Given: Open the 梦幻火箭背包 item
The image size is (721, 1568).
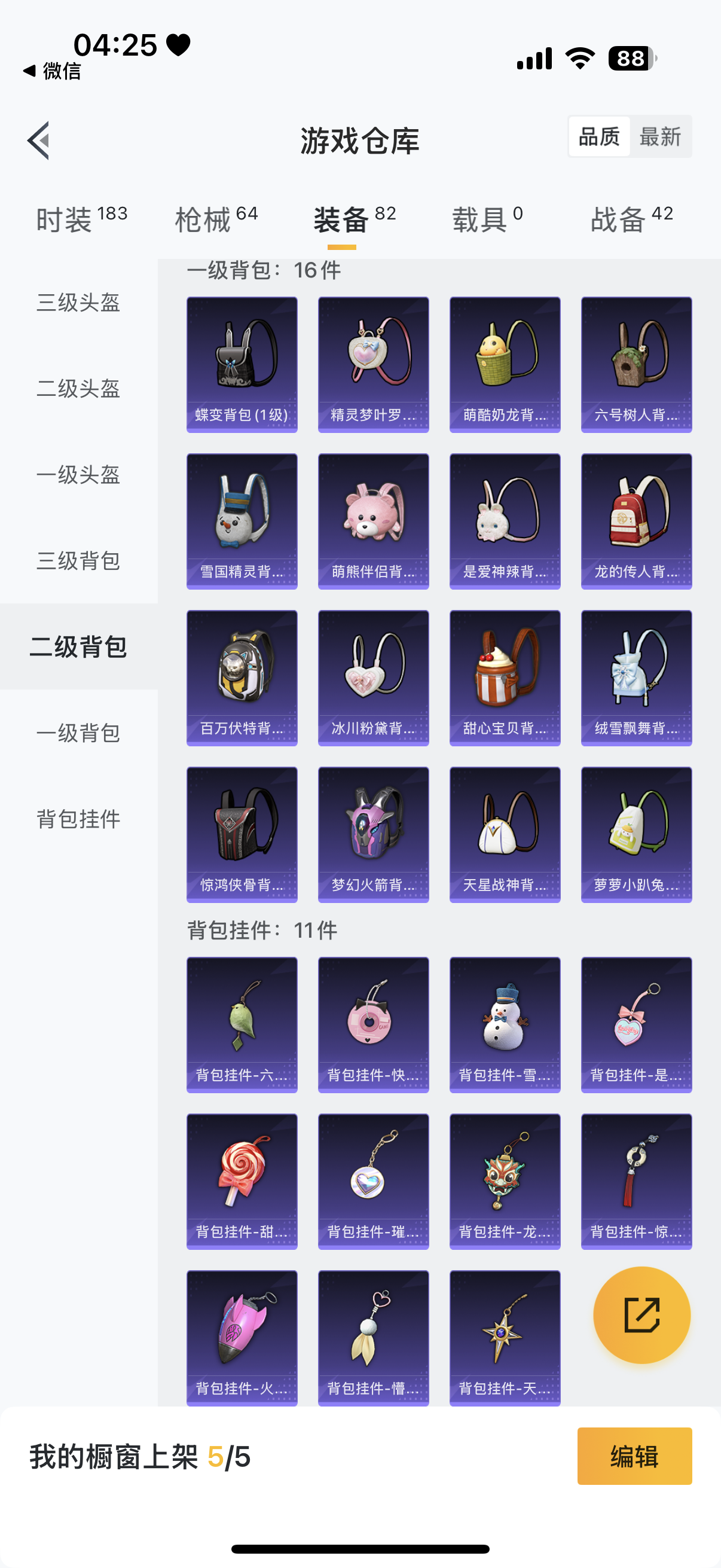Looking at the screenshot, I should pos(373,834).
